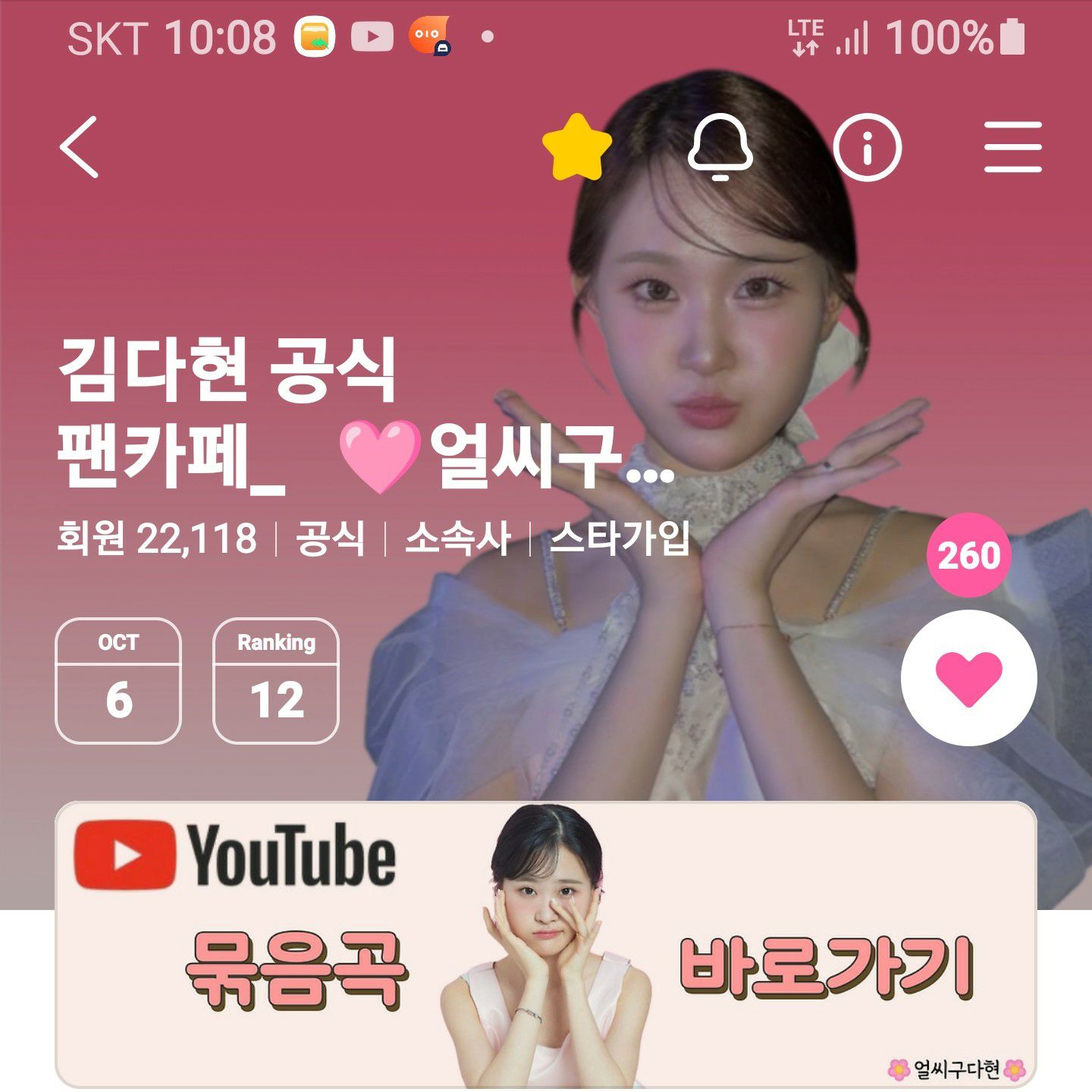
Task: Open the hamburger menu
Action: pyautogui.click(x=1012, y=147)
